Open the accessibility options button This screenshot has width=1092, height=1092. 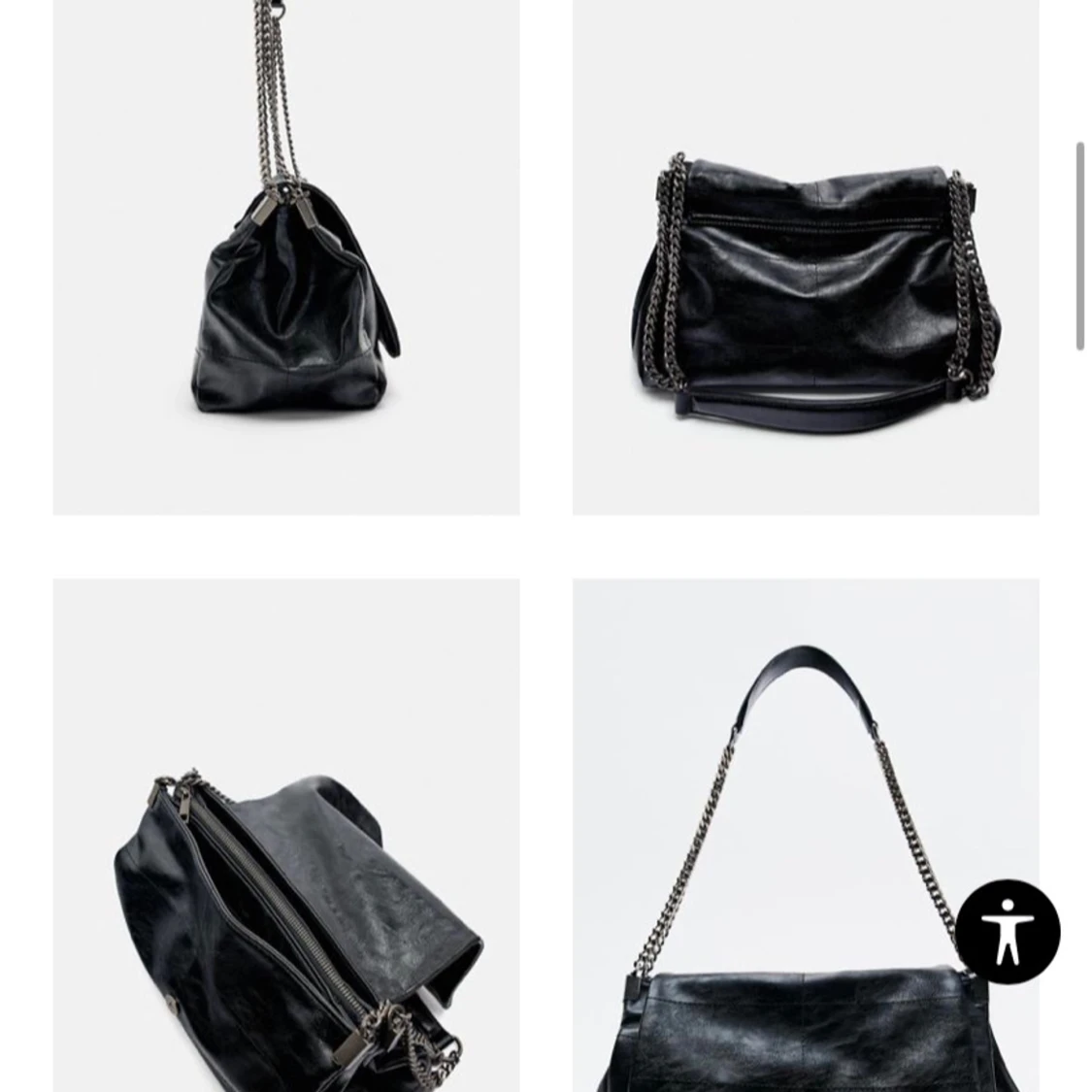(1007, 932)
